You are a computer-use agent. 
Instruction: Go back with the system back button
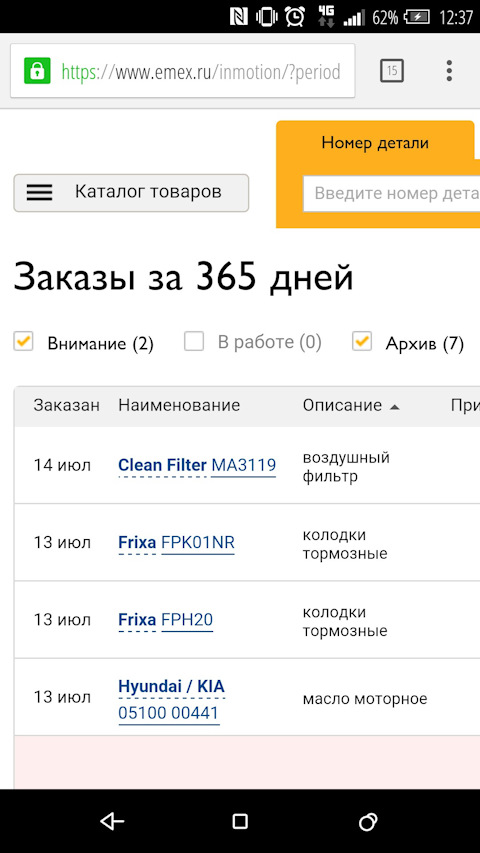(112, 821)
